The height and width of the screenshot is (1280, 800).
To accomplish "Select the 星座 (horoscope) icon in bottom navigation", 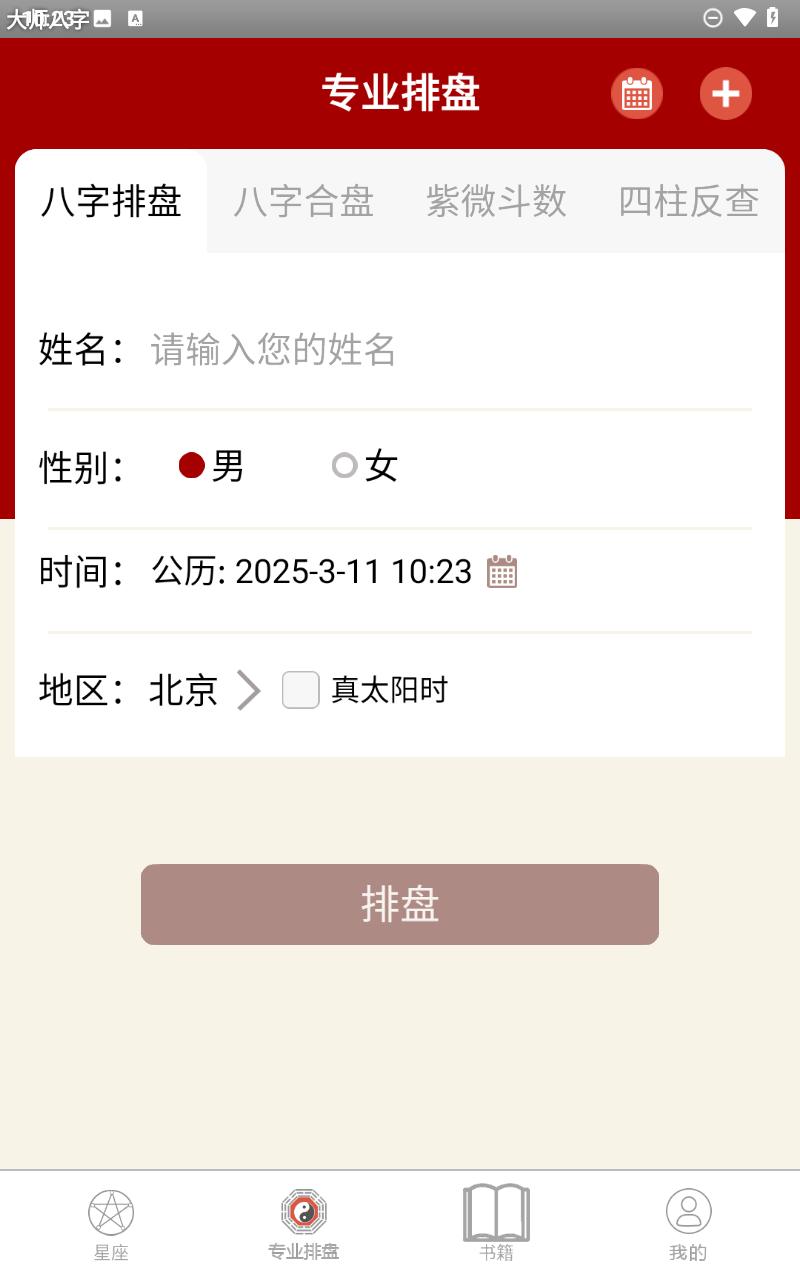I will tap(111, 1212).
